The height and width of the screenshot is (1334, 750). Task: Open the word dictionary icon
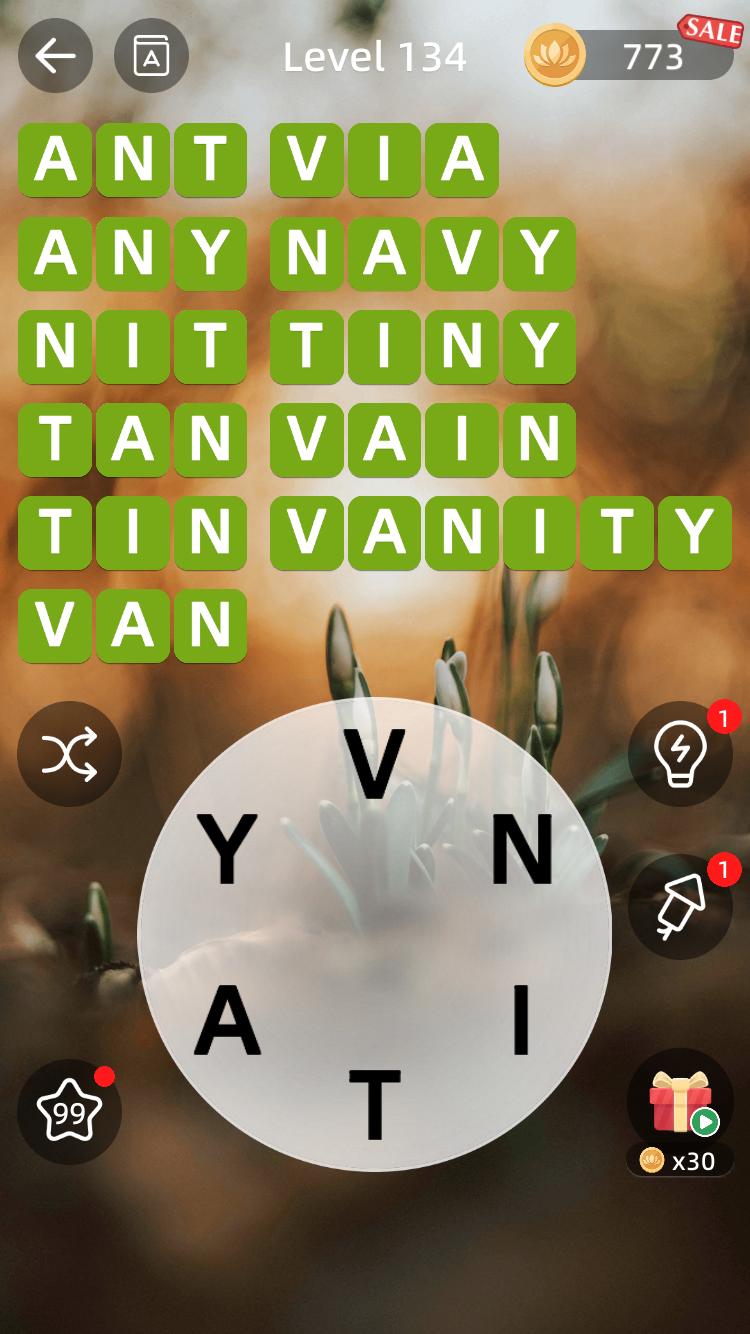[151, 56]
